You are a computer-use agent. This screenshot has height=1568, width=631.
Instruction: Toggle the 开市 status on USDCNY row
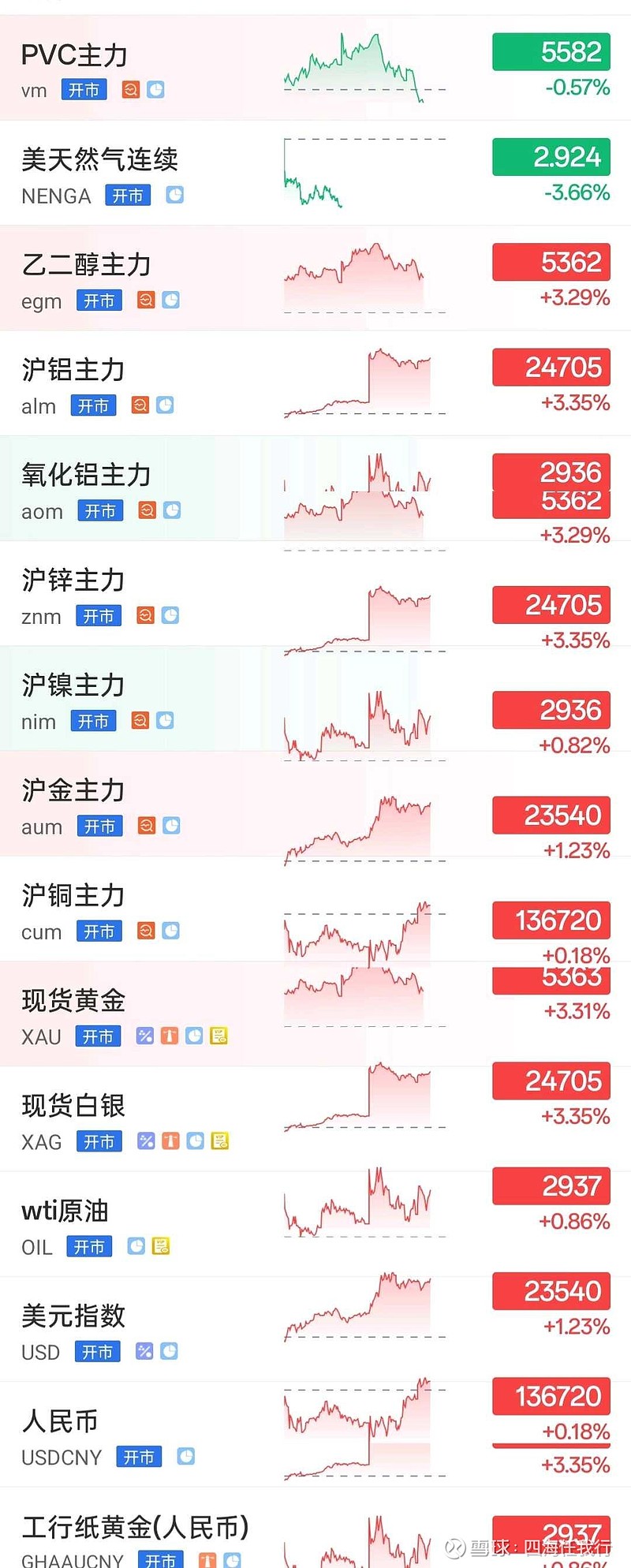tap(138, 1458)
